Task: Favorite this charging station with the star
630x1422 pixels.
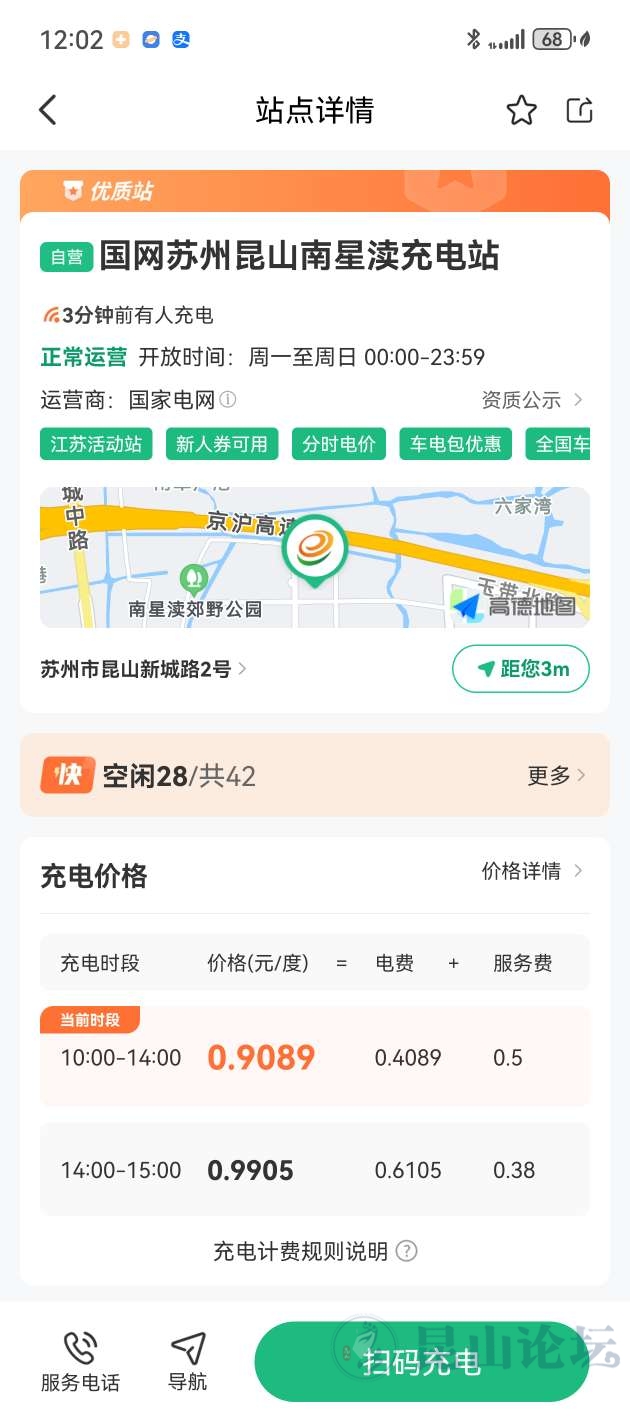Action: [521, 110]
